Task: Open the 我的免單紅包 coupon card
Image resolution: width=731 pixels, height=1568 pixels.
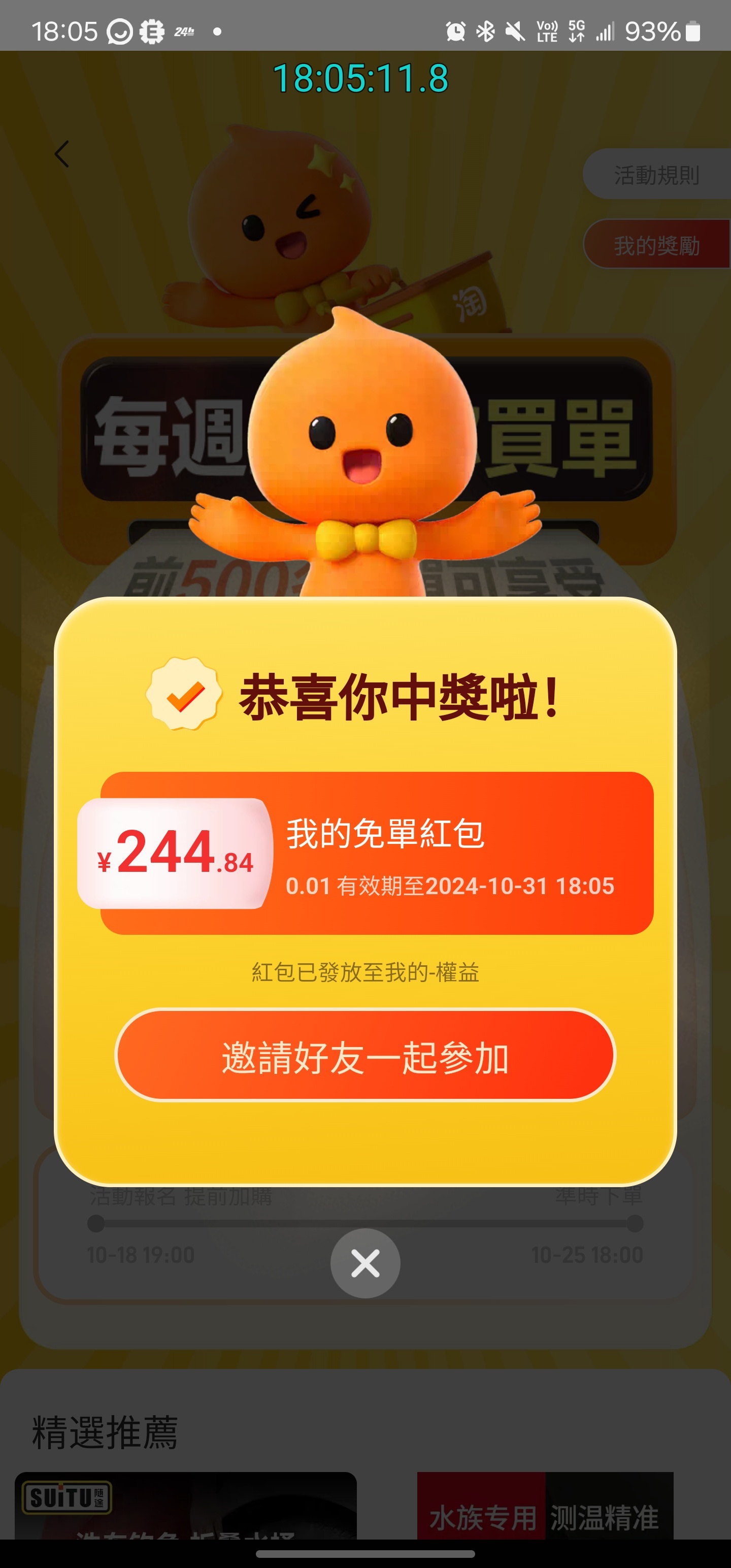Action: [x=377, y=854]
